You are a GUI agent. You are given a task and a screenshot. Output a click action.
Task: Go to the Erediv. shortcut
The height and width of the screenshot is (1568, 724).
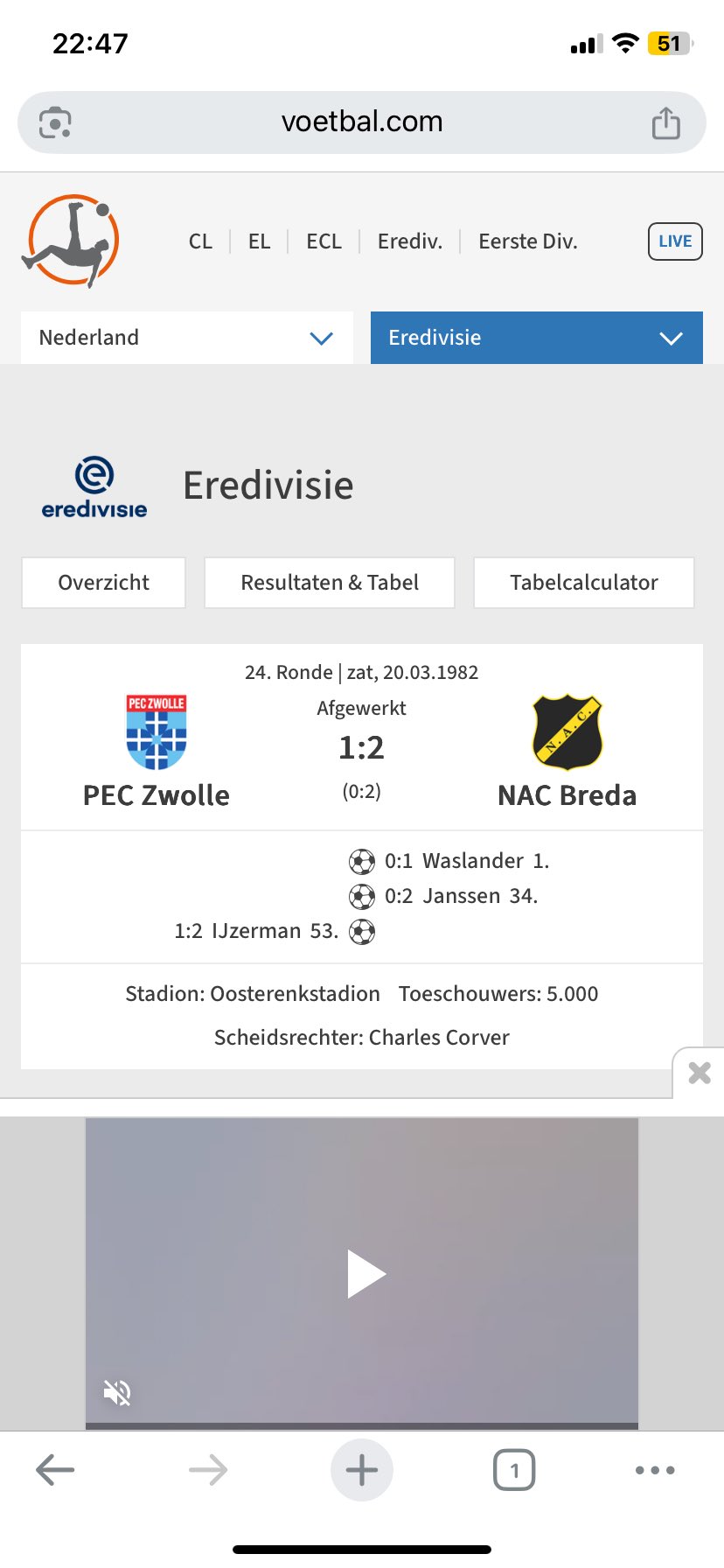pos(409,241)
